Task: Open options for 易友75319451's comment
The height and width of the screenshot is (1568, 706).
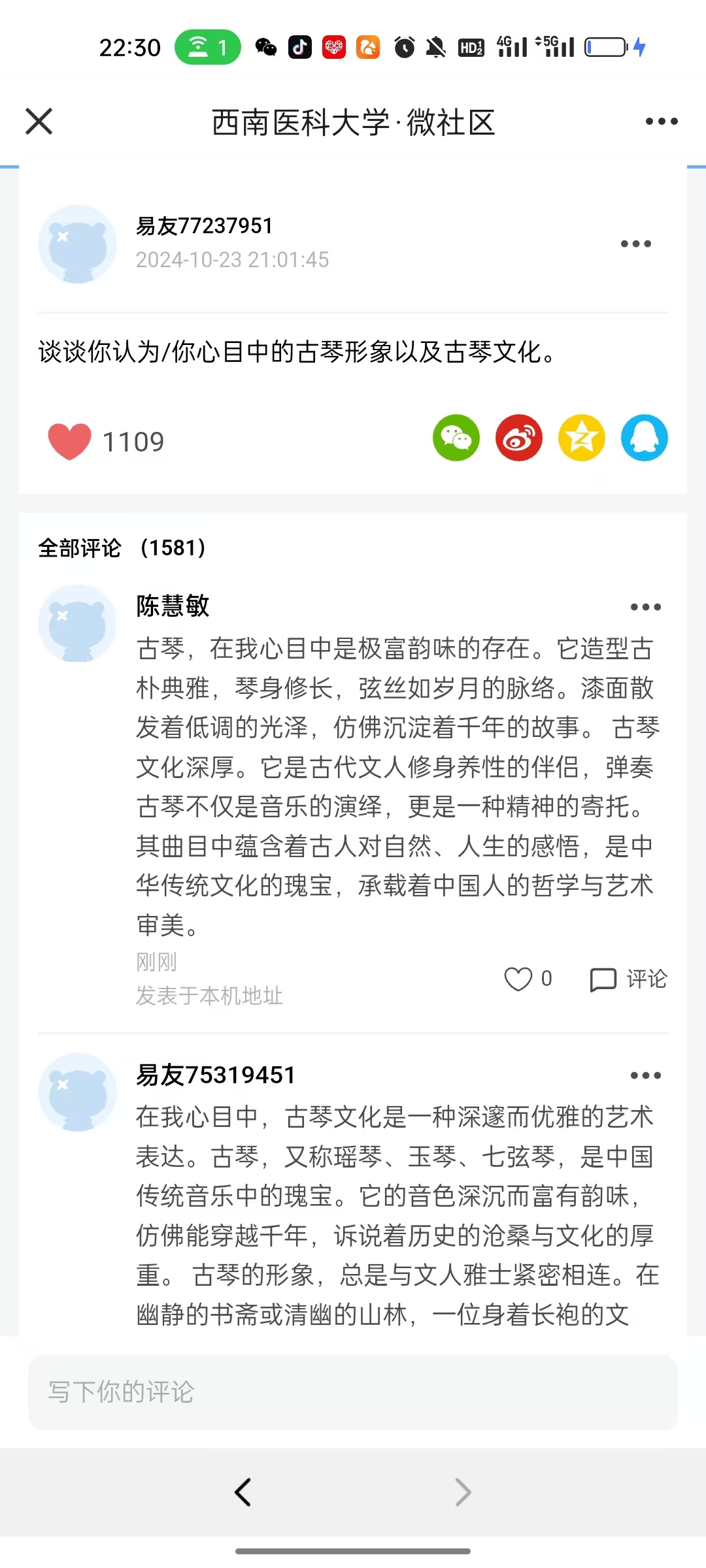Action: pyautogui.click(x=645, y=1075)
